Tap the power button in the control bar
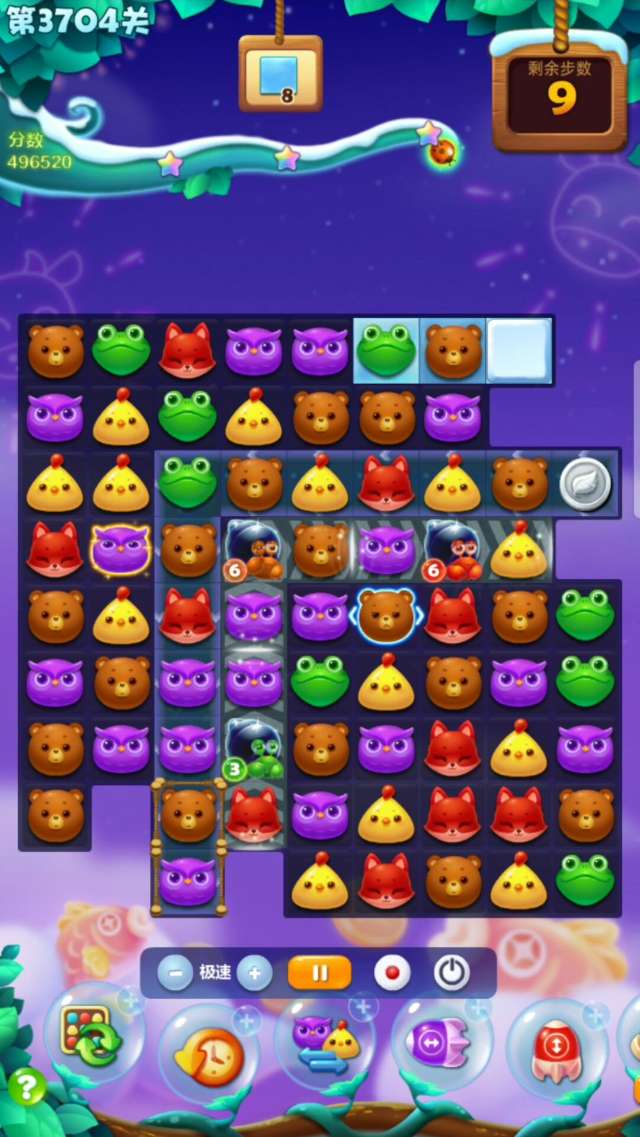 (452, 971)
